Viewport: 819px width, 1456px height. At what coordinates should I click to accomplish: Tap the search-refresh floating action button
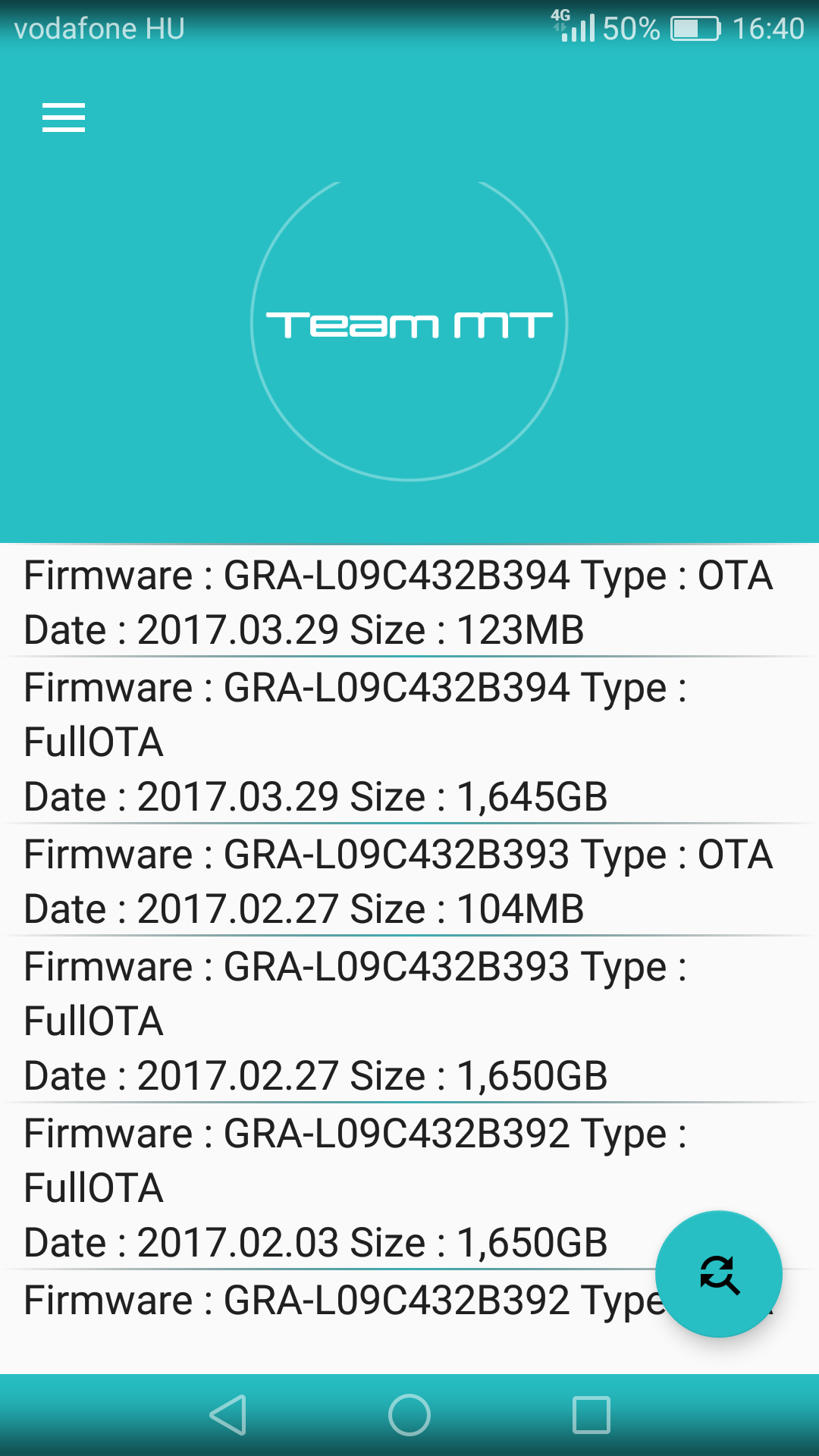718,1274
